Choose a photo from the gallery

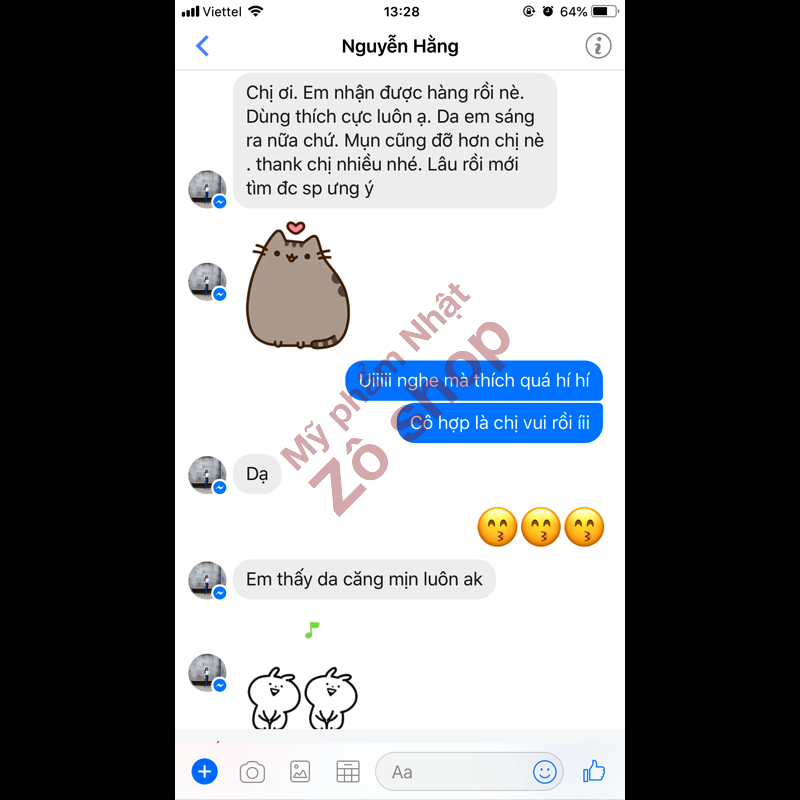tap(300, 771)
